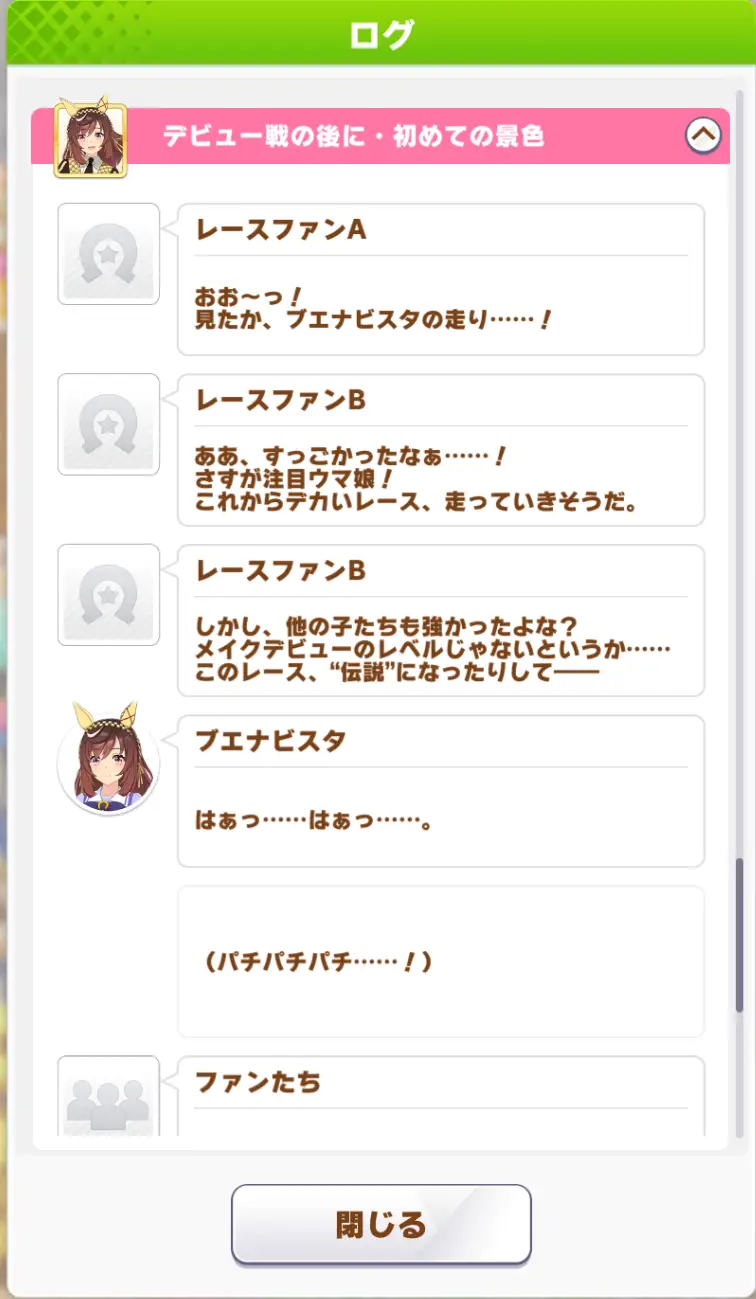The height and width of the screenshot is (1299, 756).
Task: Close the log with the 閉じる button
Action: pos(381,1224)
